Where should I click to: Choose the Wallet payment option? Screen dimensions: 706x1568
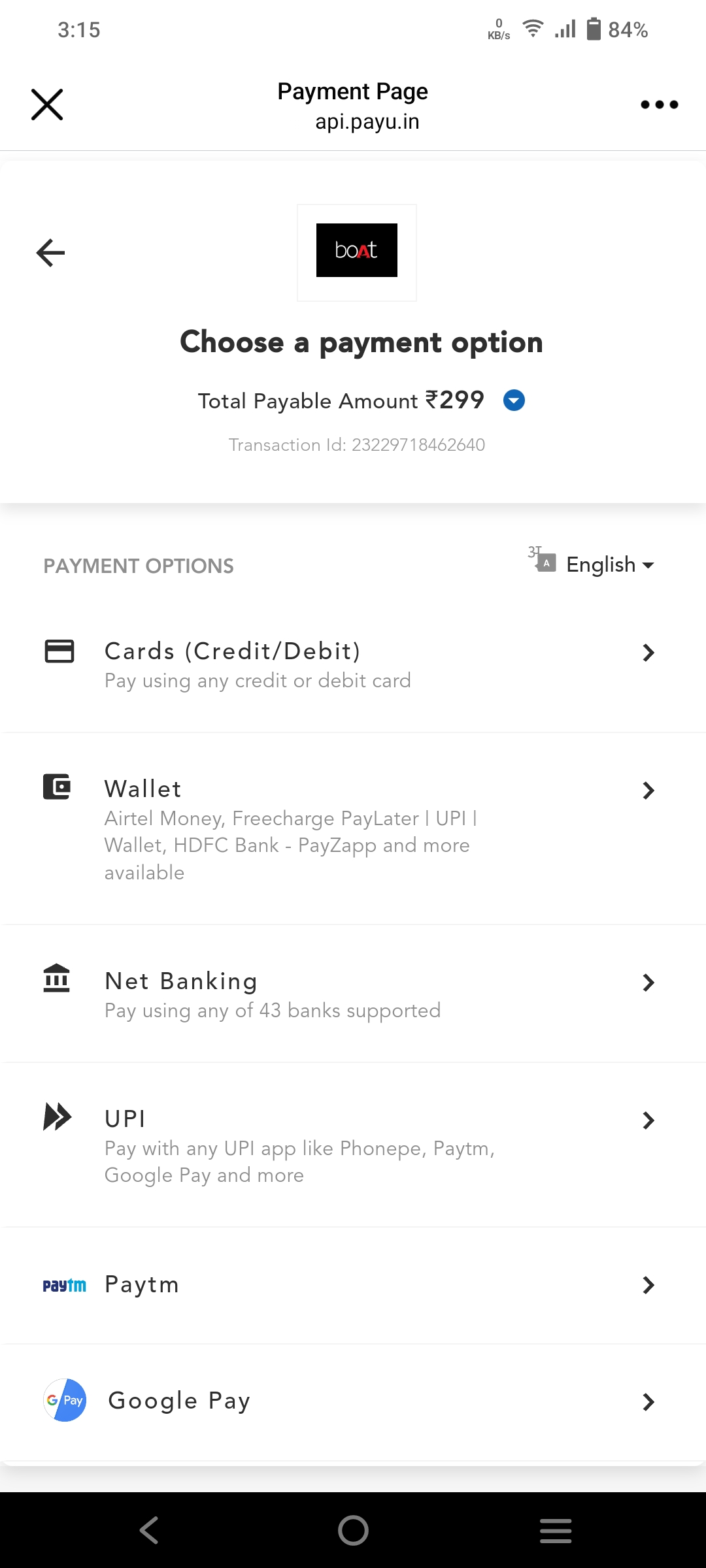(353, 828)
